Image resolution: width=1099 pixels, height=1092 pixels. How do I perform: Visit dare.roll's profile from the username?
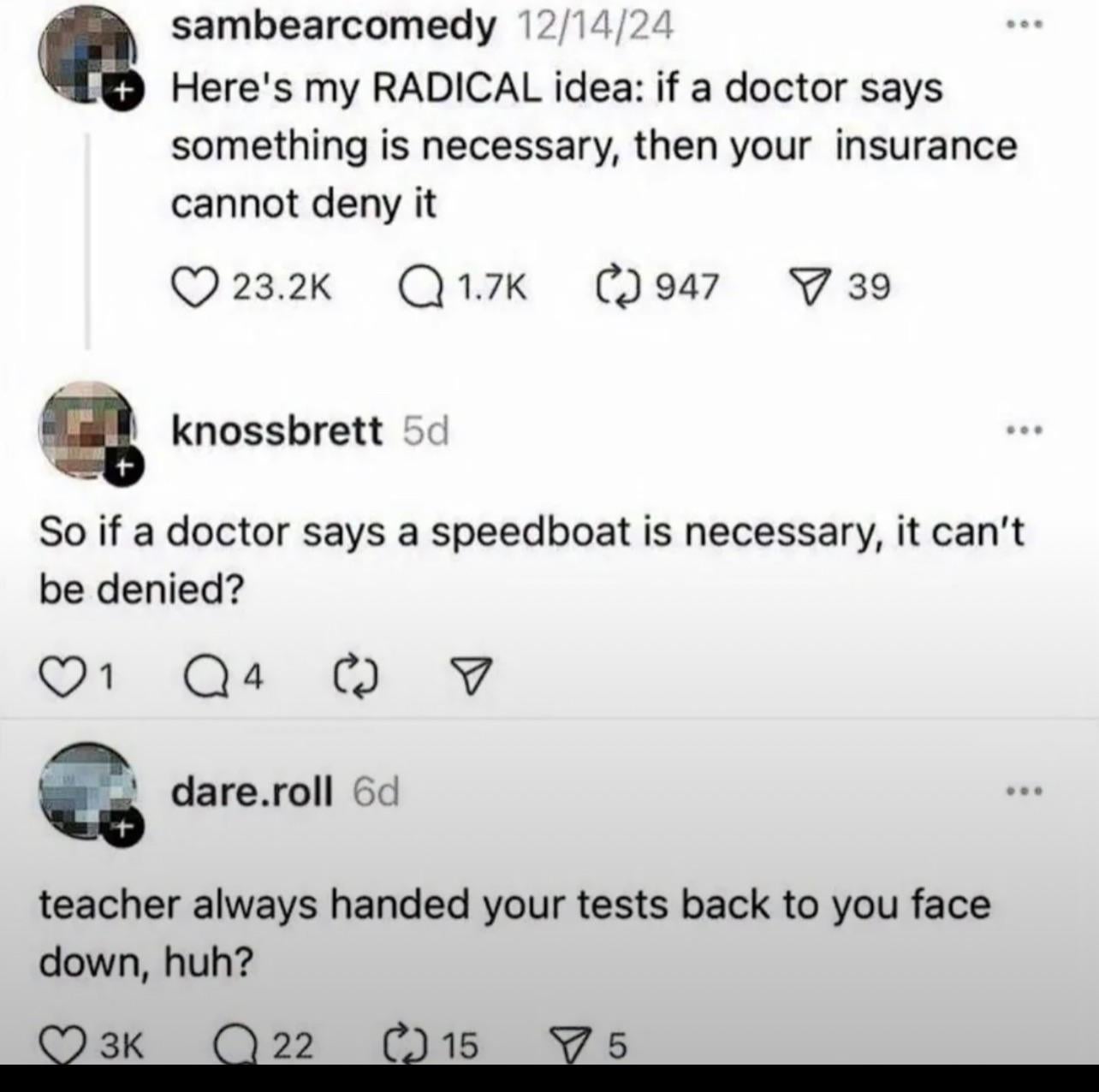[252, 793]
